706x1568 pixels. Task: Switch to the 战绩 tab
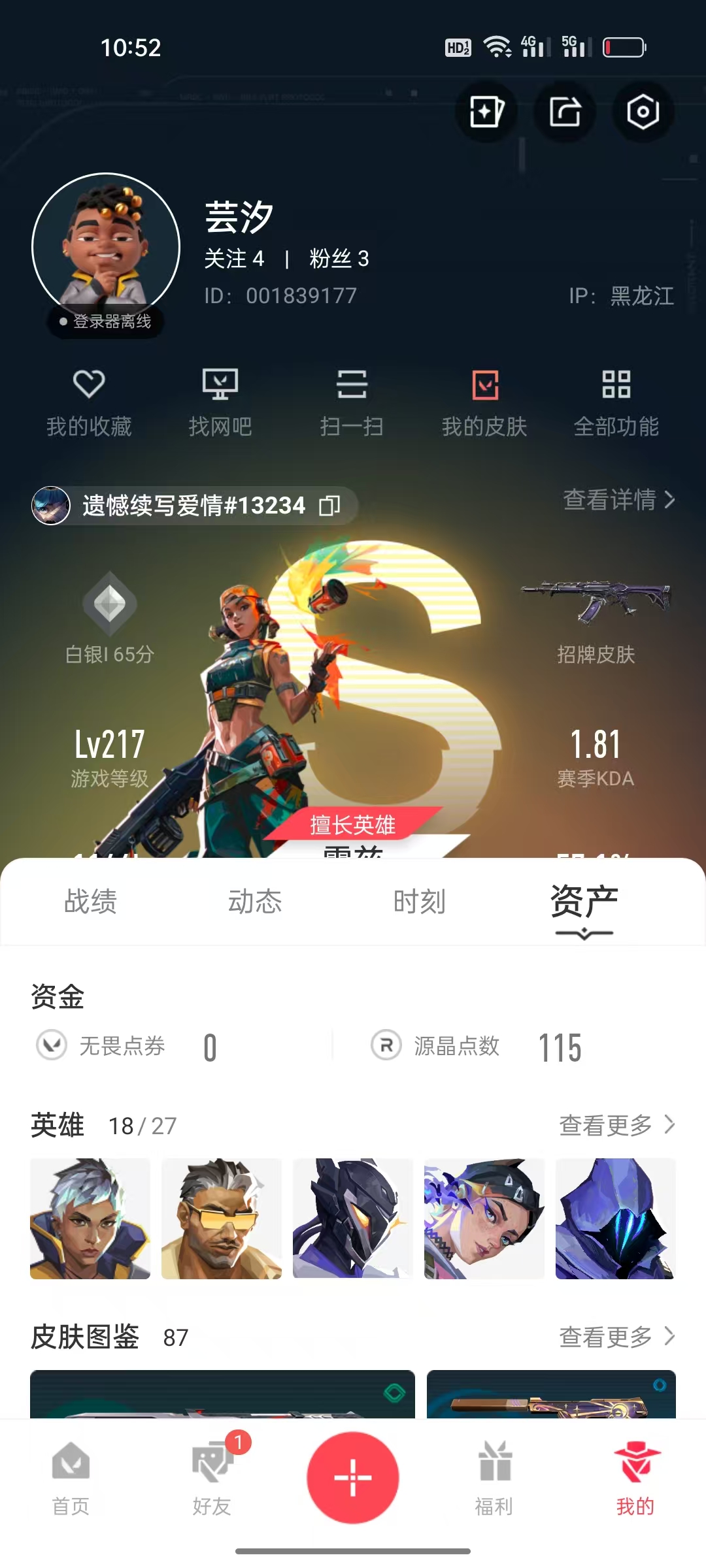(x=90, y=902)
